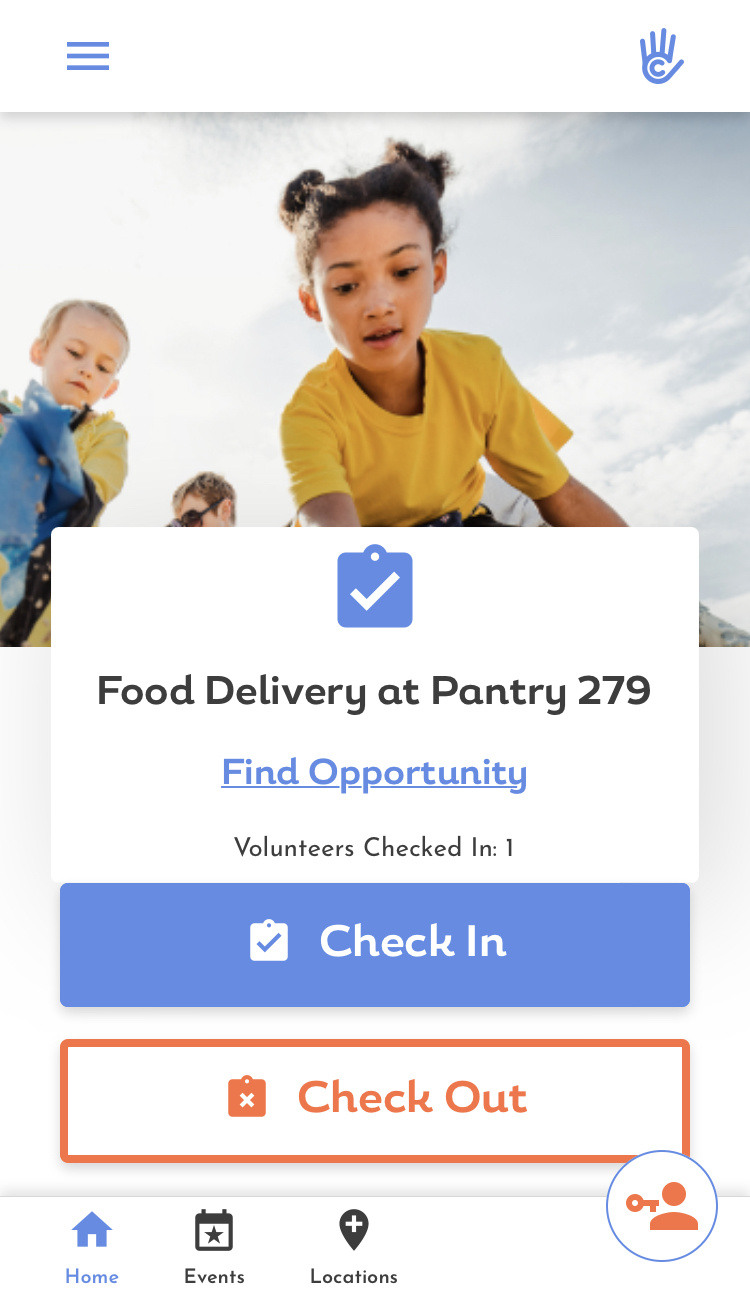Open the key-and-person admin login button
The image size is (750, 1294).
(x=662, y=1206)
